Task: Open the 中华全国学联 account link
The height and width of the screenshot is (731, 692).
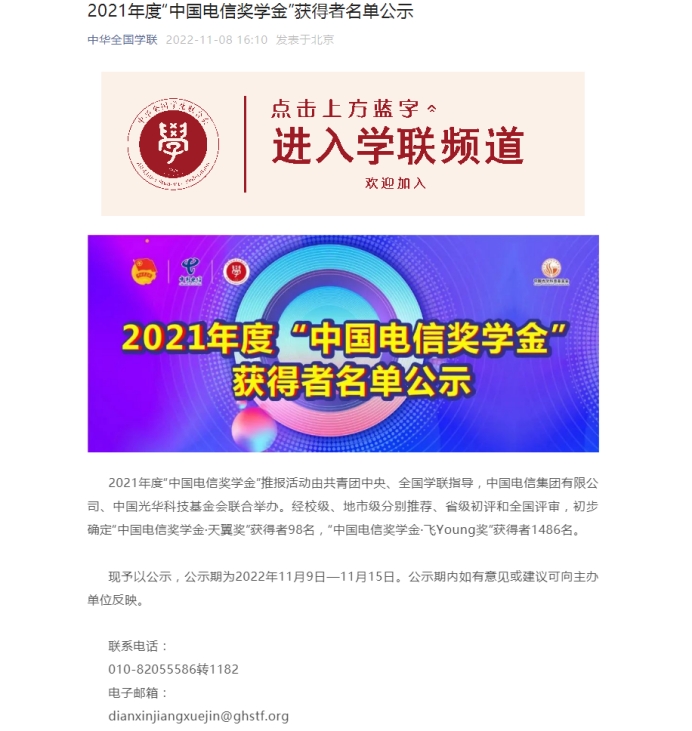Action: 122,40
